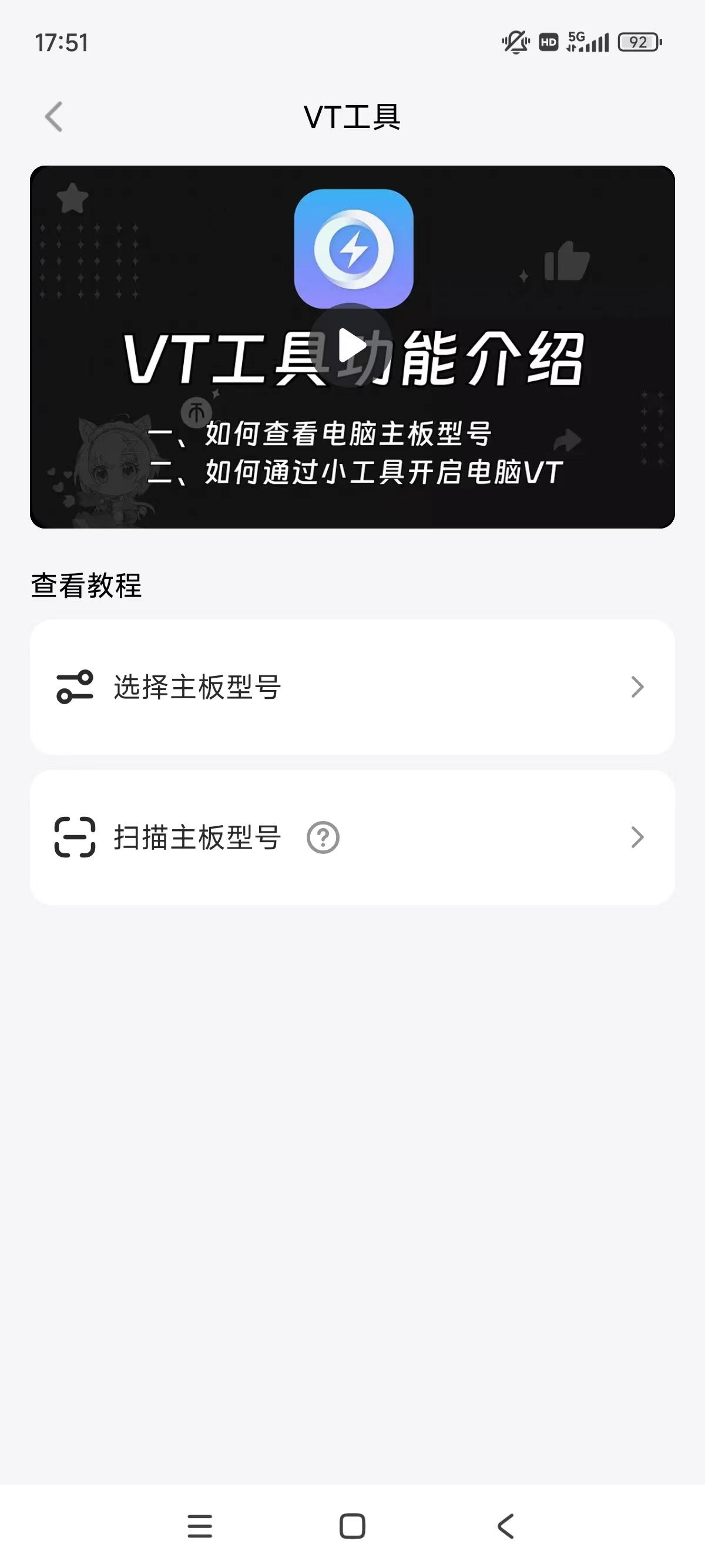705x1568 pixels.
Task: Open the system recent apps button
Action: tap(200, 1525)
